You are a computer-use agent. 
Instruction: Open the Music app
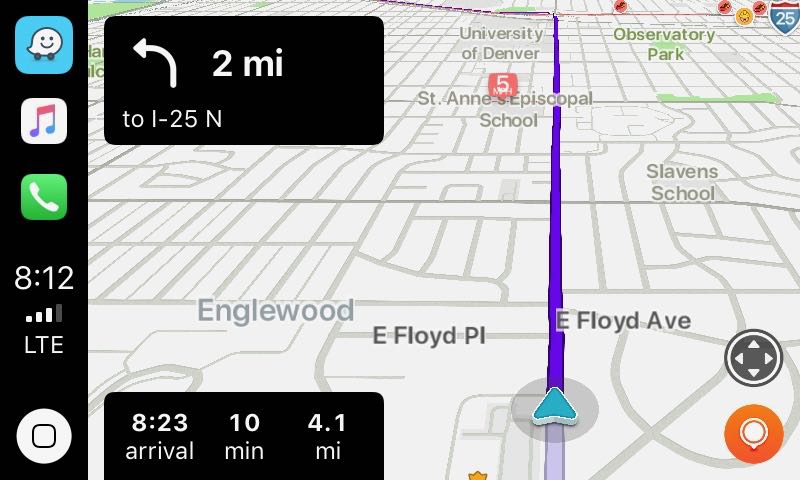(x=43, y=121)
